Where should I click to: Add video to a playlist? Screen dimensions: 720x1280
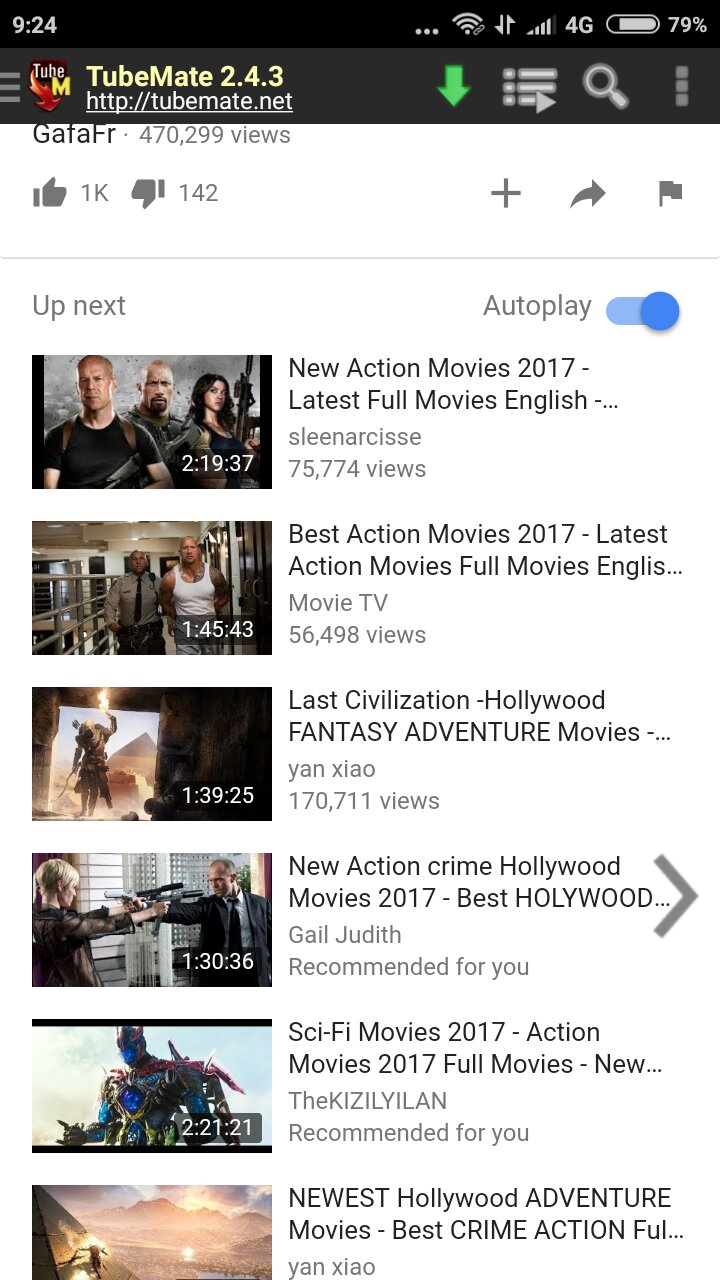coord(506,193)
